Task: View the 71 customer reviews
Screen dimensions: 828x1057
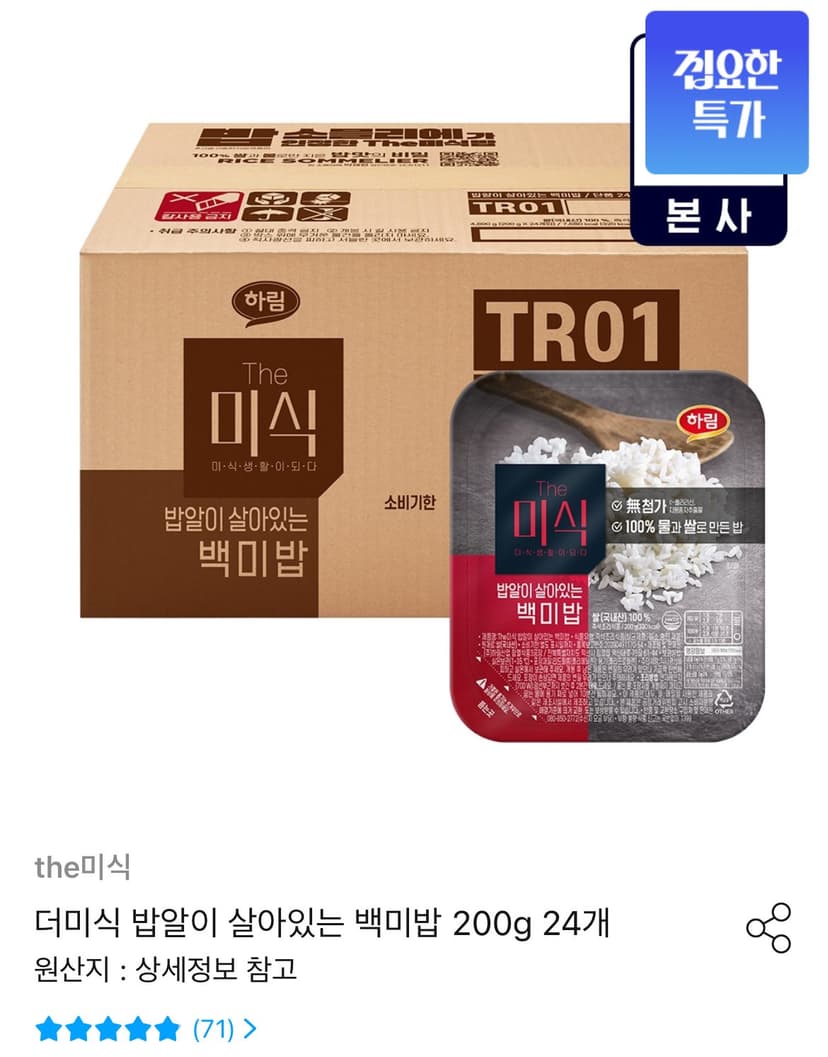Action: tap(146, 1029)
